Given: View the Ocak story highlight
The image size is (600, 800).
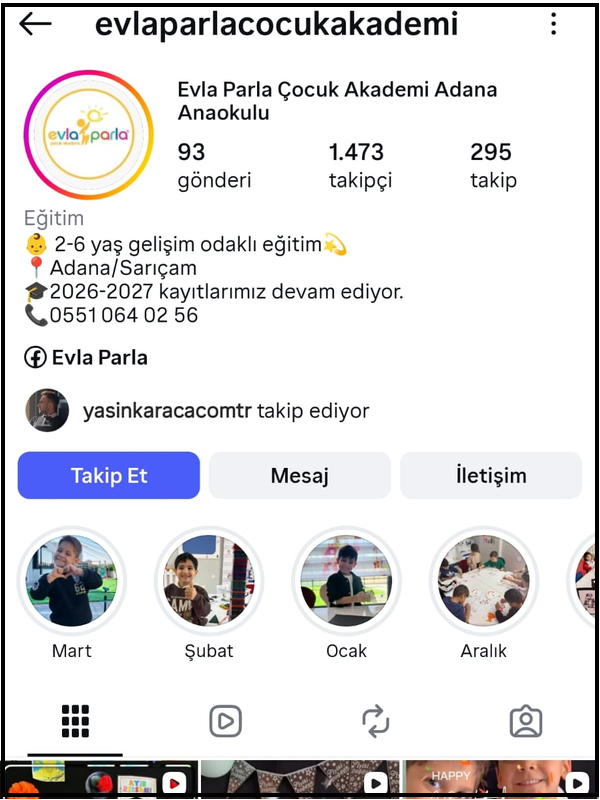Looking at the screenshot, I should click(x=346, y=583).
